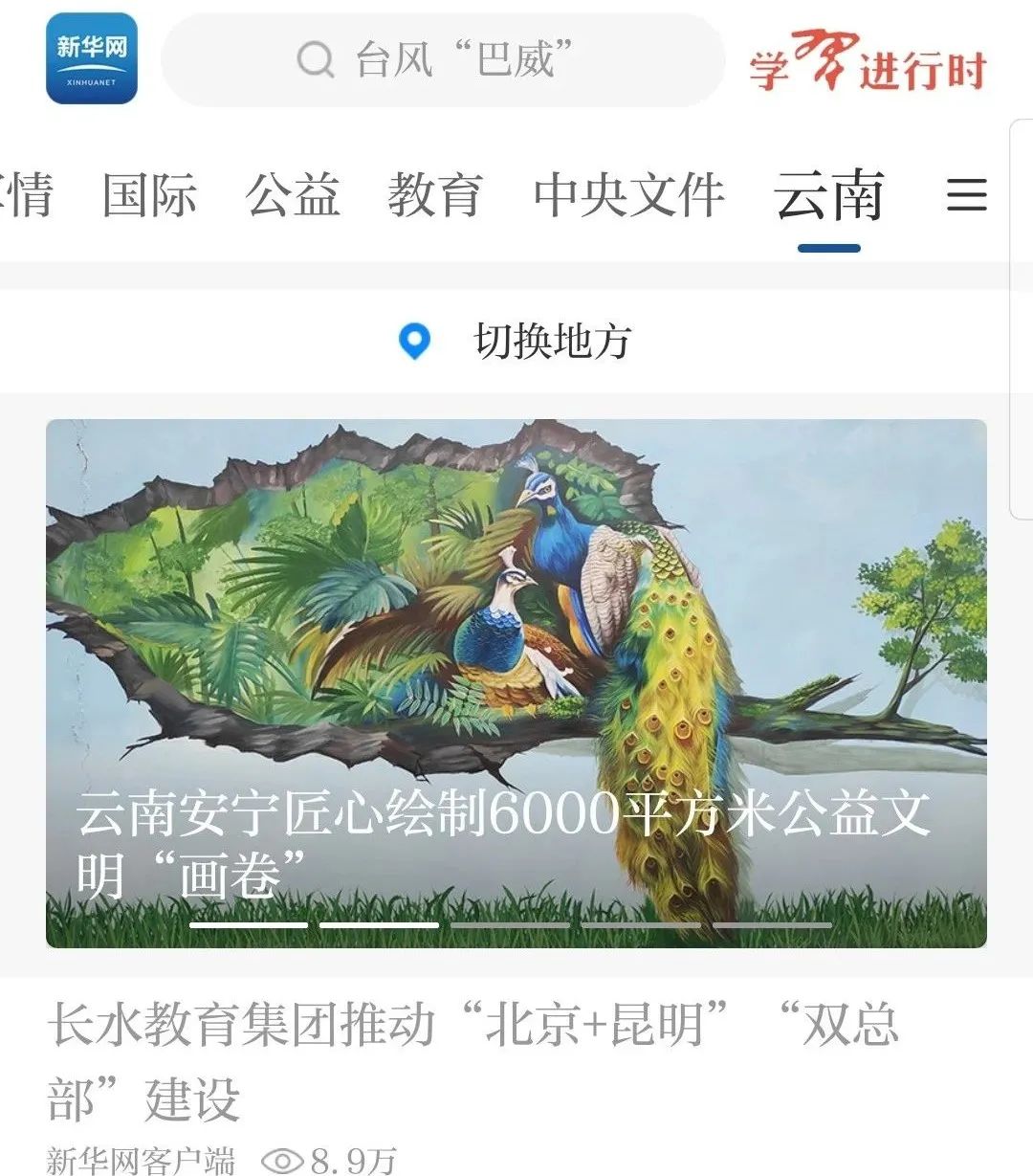Switch to the 中央文件 tab
This screenshot has height=1176, width=1033.
click(x=628, y=195)
